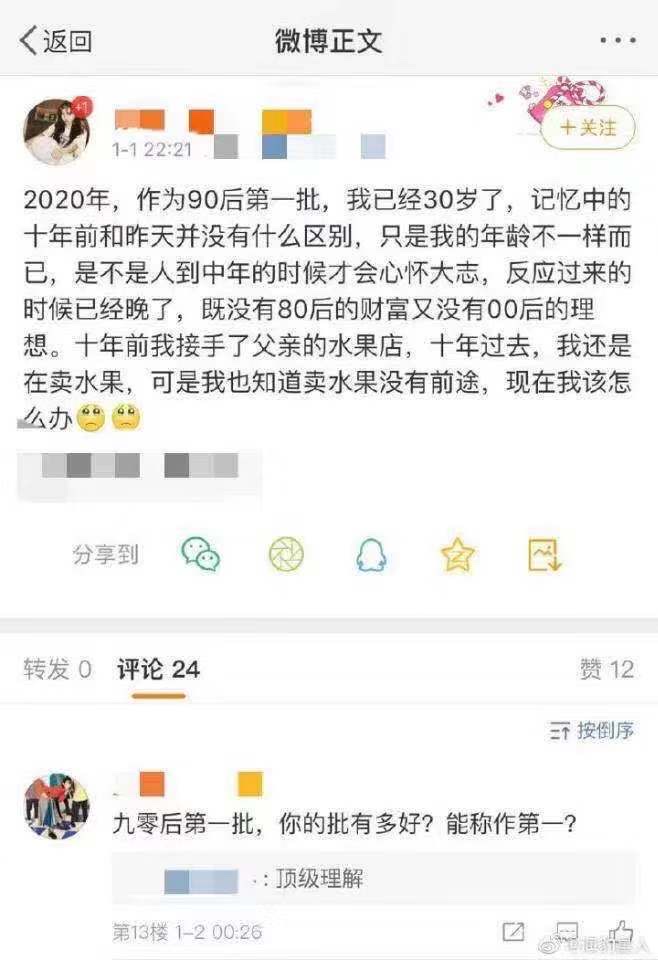Share the post to QQ

tap(372, 554)
